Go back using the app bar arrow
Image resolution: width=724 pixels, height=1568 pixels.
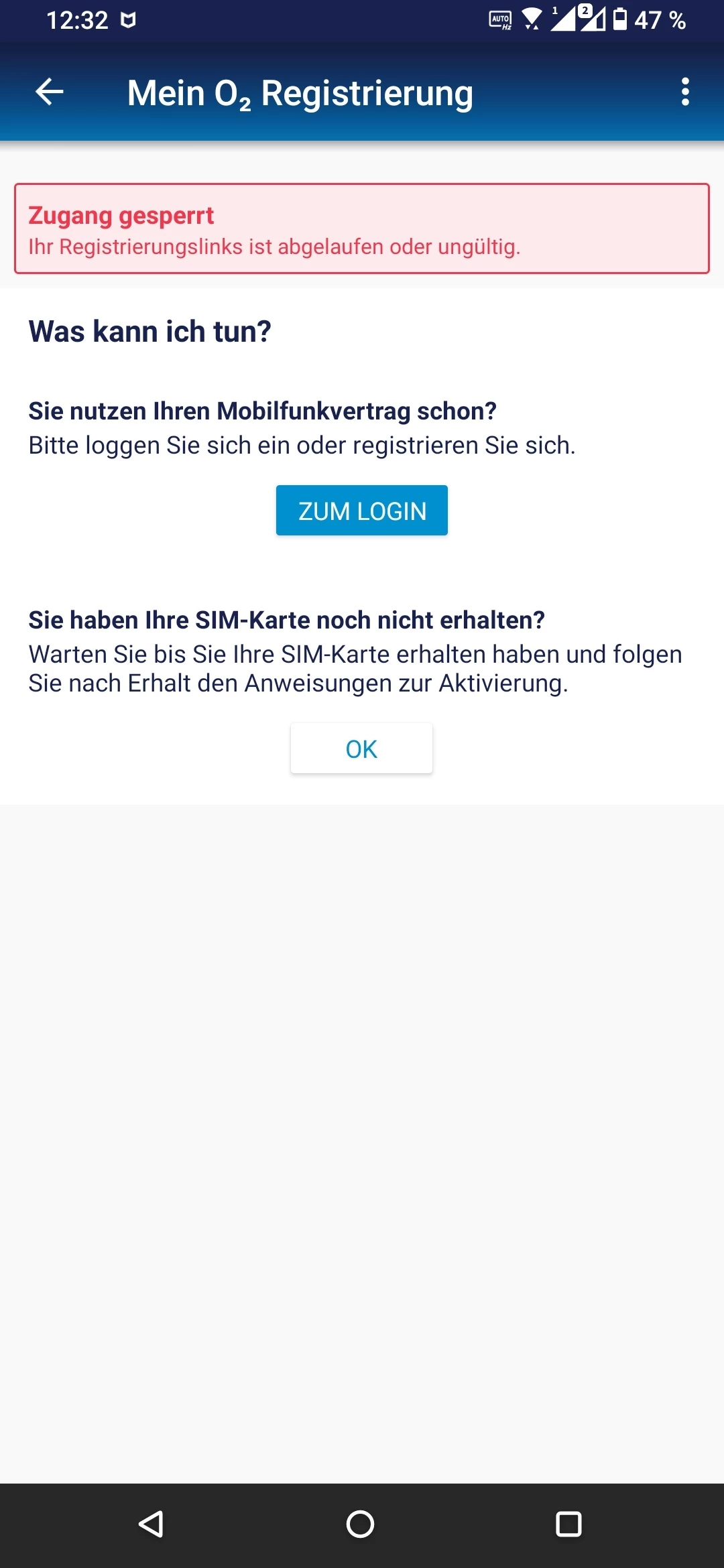pyautogui.click(x=49, y=92)
